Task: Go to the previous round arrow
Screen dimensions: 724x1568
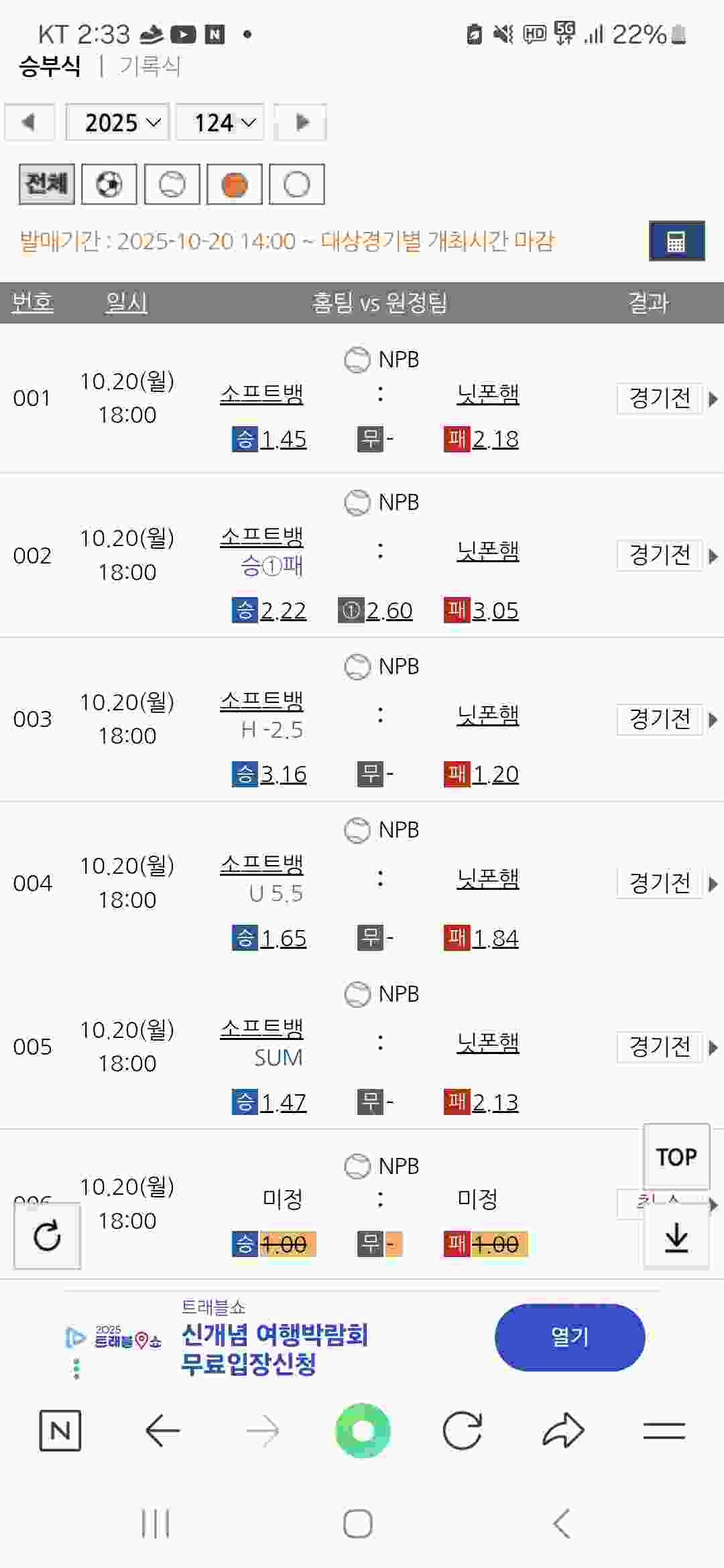Action: click(x=29, y=122)
